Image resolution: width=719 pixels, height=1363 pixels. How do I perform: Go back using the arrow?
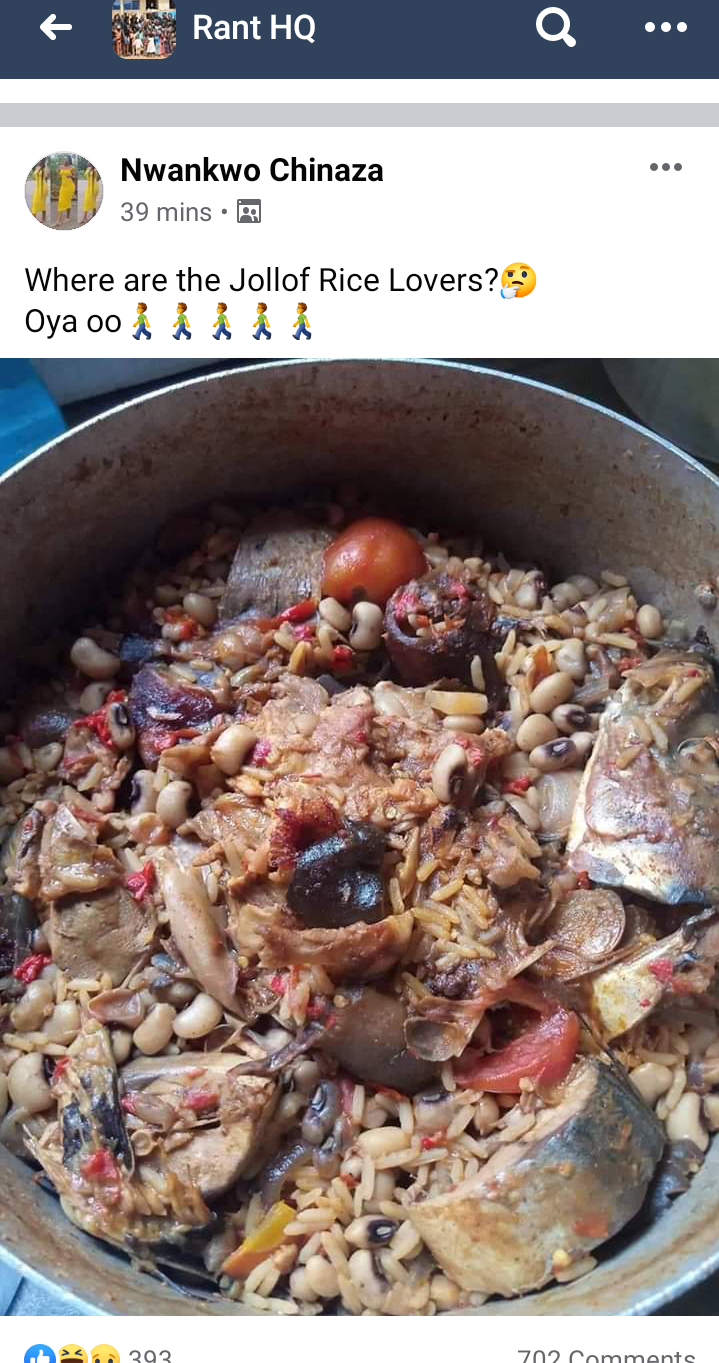[55, 28]
